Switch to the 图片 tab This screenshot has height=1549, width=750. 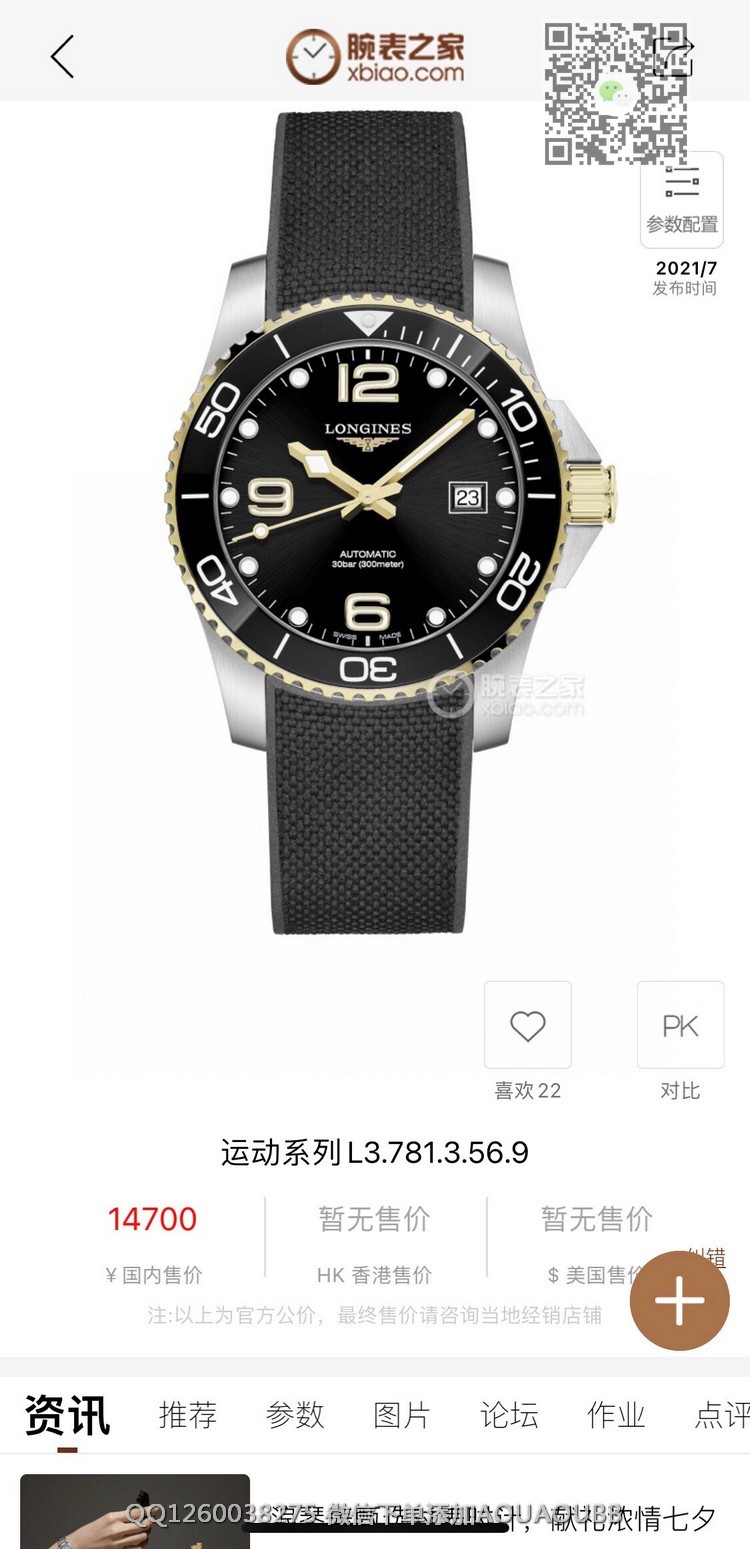click(402, 1416)
